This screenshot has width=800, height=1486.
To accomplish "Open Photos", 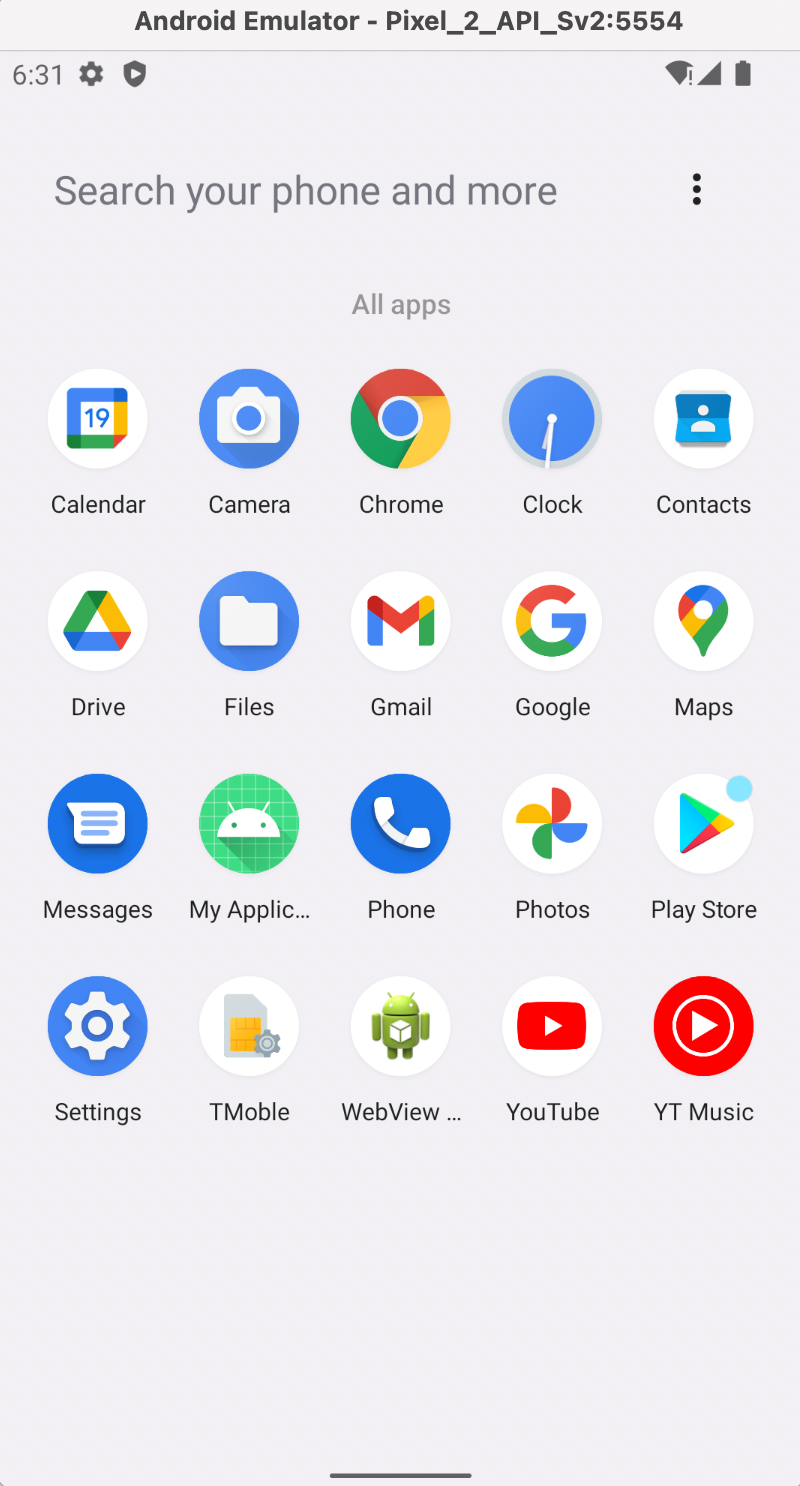I will pos(552,824).
